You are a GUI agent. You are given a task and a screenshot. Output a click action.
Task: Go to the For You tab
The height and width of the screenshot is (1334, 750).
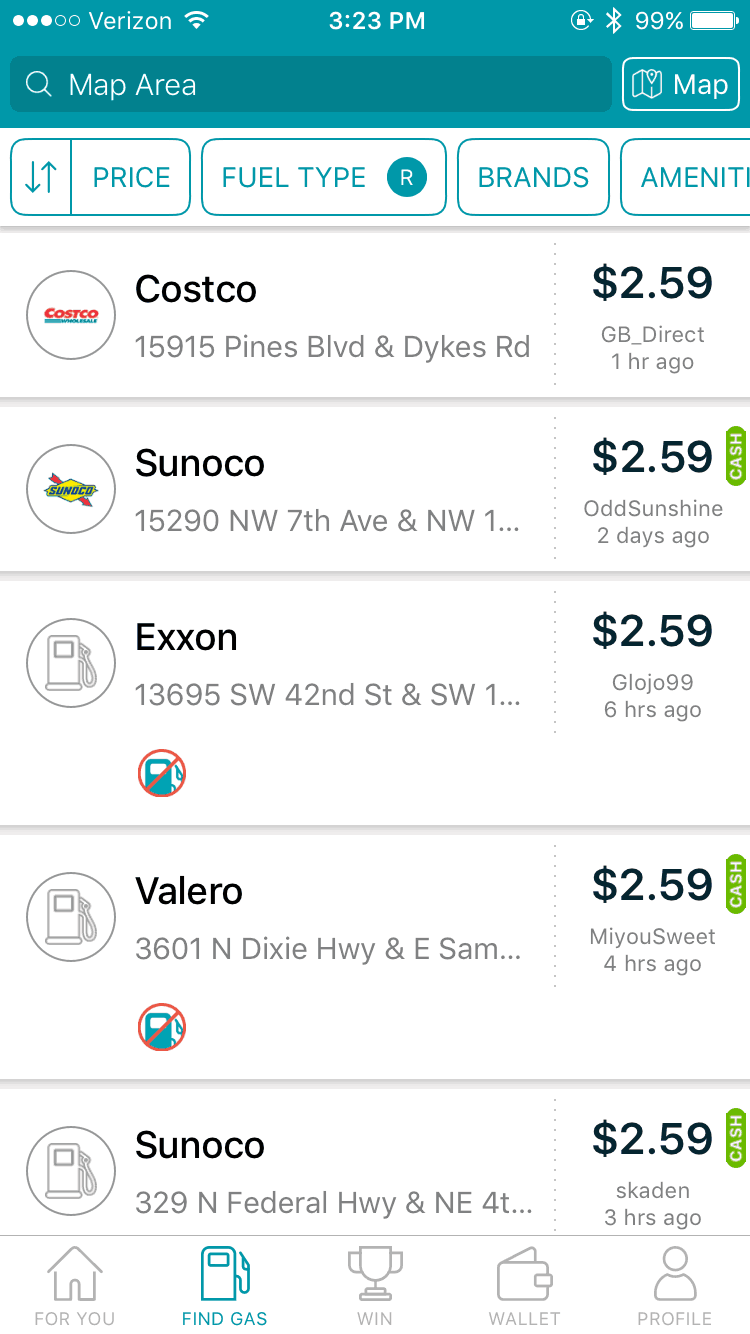pyautogui.click(x=75, y=1286)
